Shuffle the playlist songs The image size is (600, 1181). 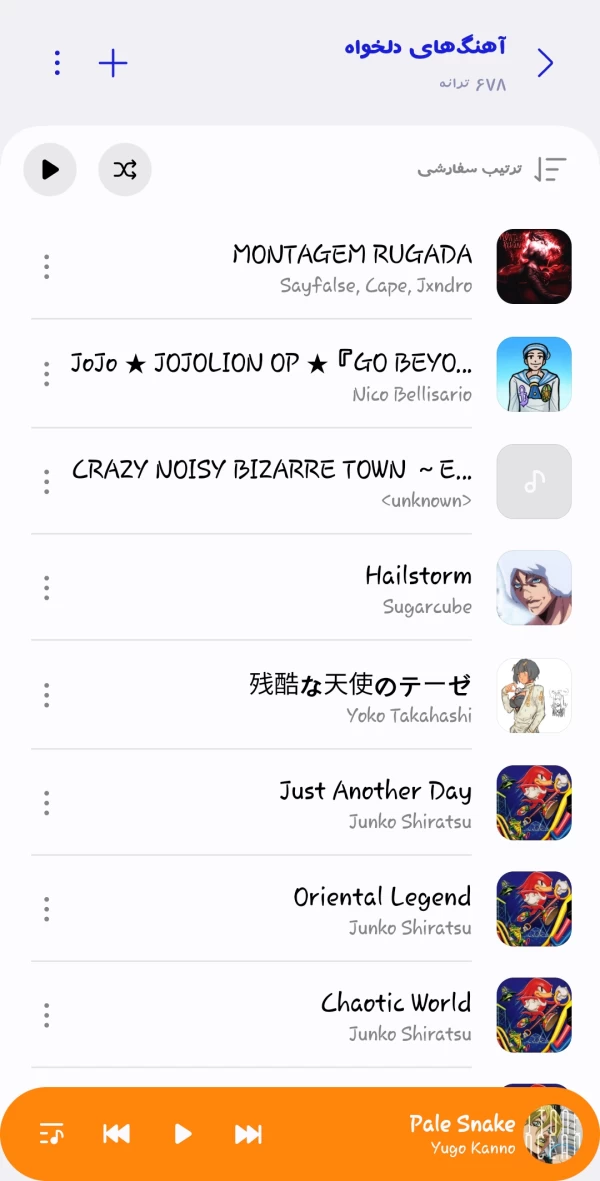(125, 169)
